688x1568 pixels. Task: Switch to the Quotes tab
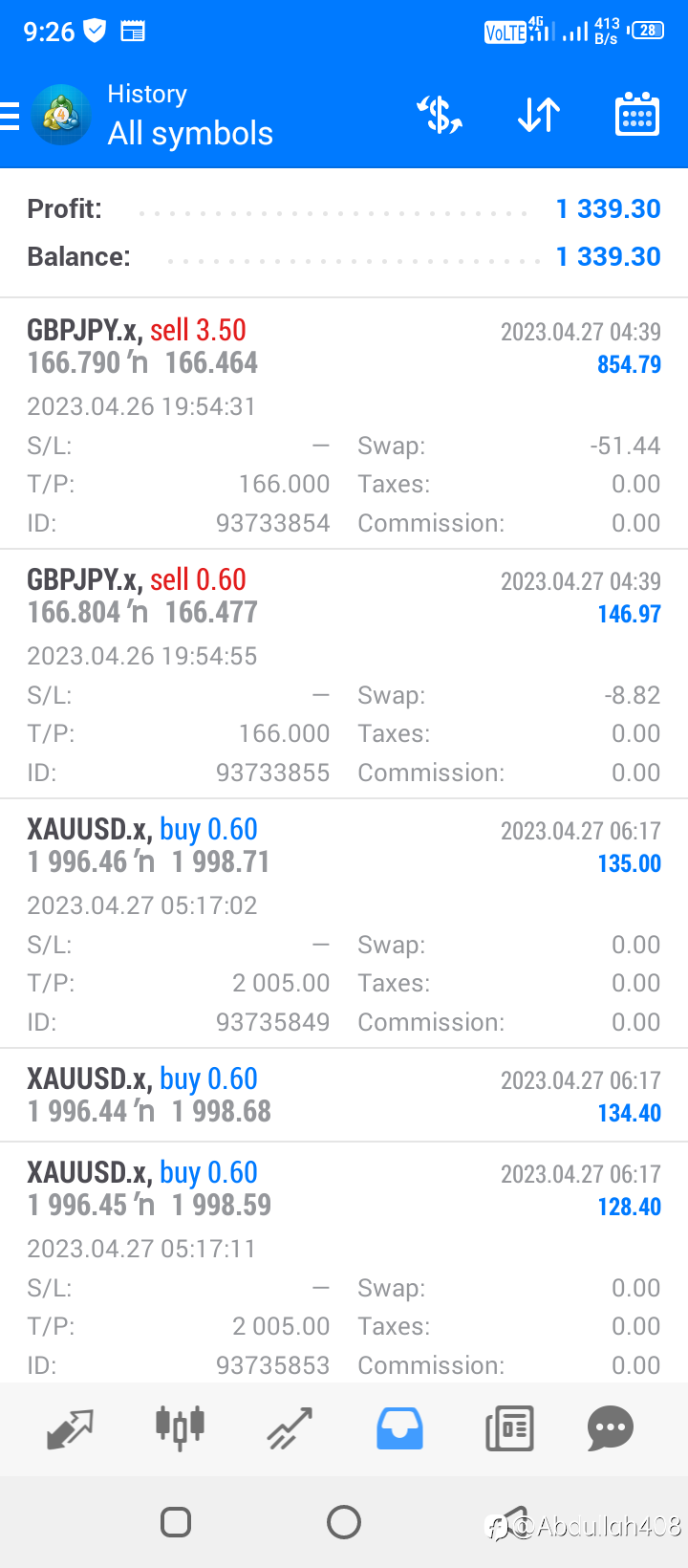(x=71, y=1428)
